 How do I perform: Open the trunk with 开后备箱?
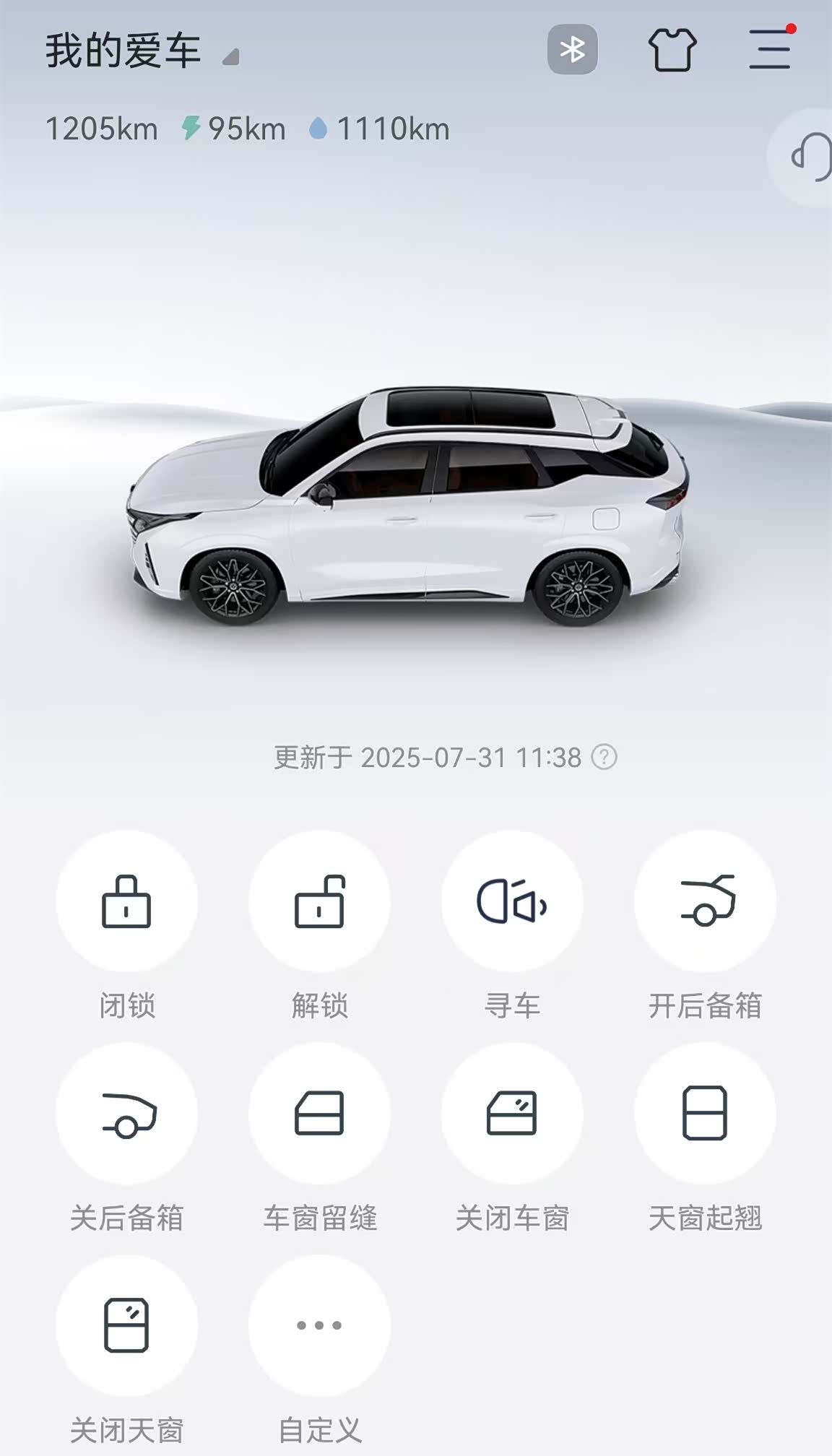point(705,901)
